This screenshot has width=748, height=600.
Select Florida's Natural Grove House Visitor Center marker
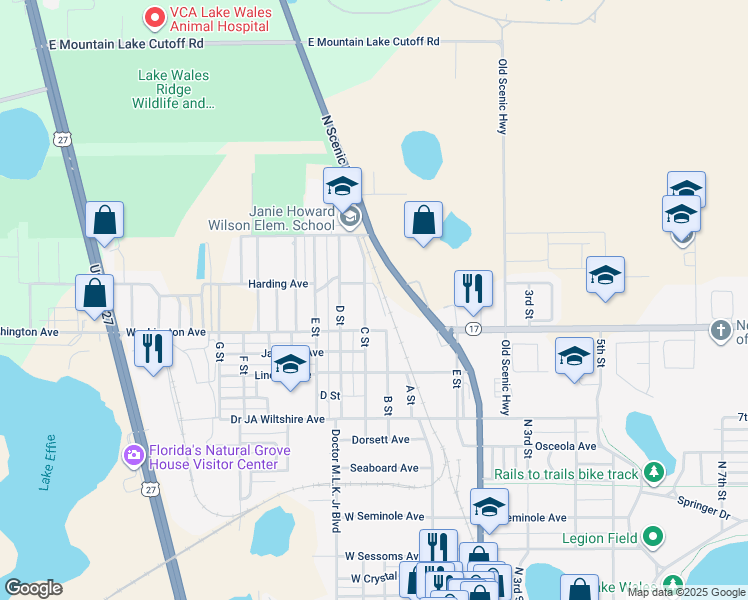133,456
